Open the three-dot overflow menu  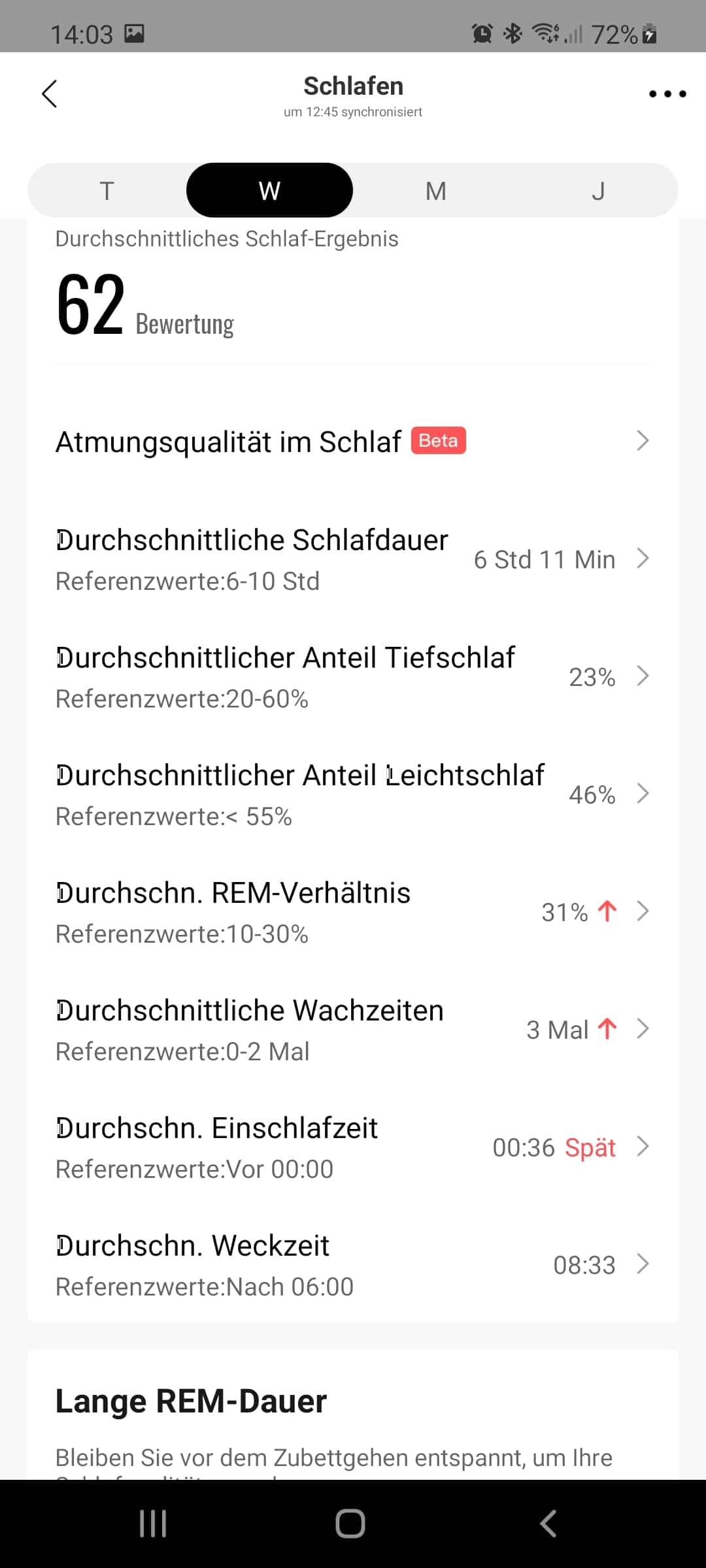667,94
